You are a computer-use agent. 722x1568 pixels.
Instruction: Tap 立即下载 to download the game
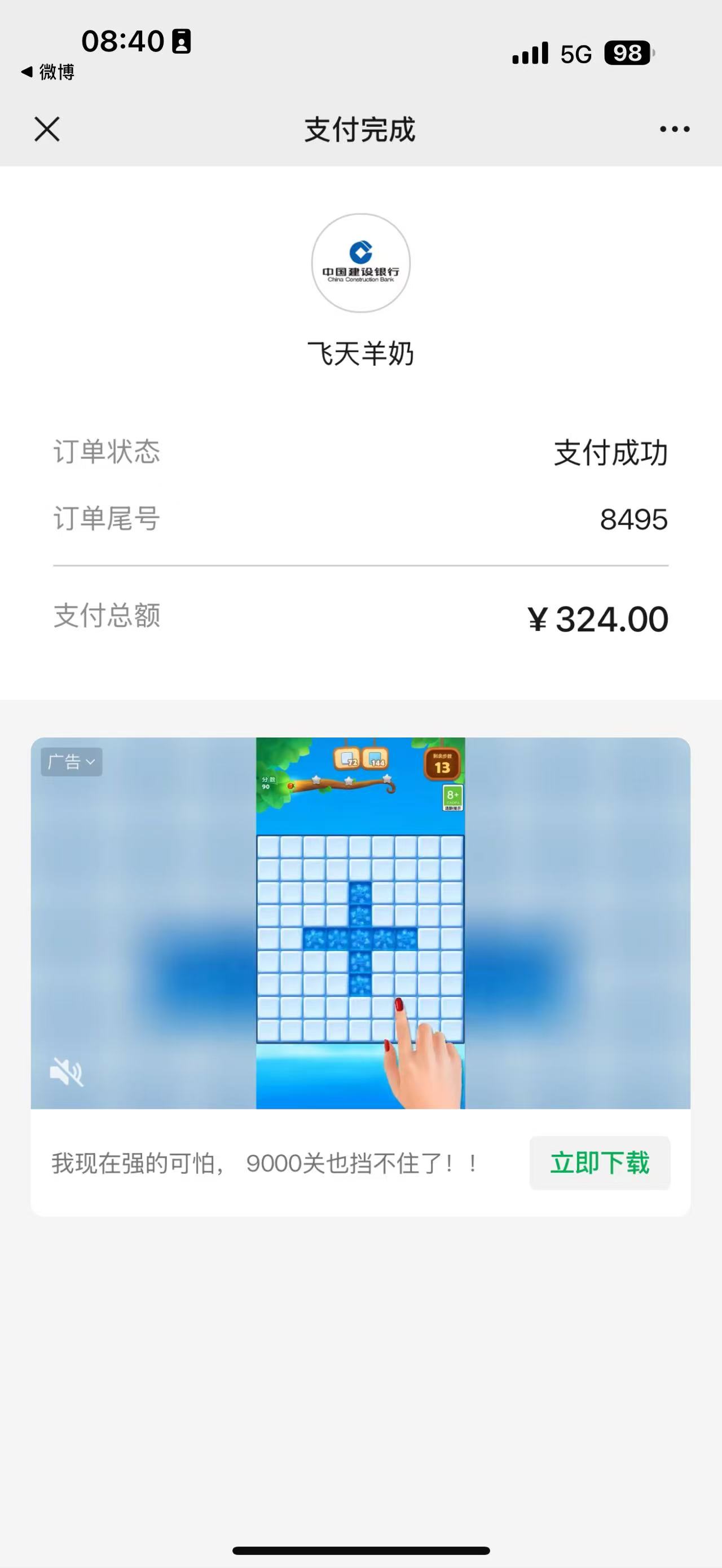tap(600, 1163)
